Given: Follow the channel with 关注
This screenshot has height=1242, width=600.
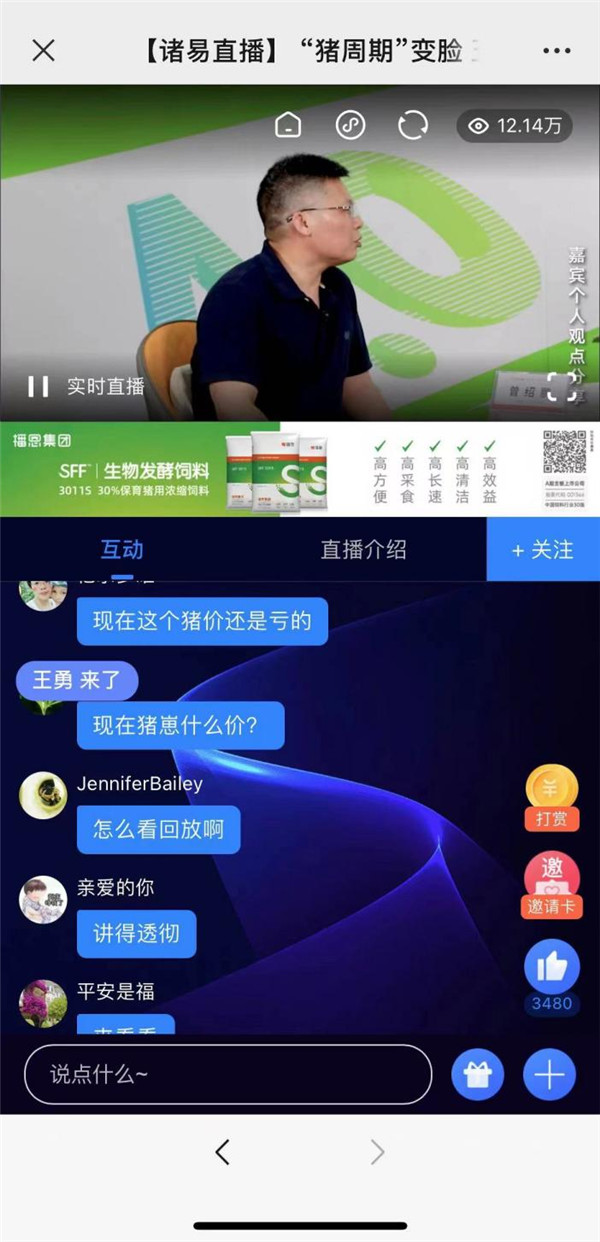Looking at the screenshot, I should click(x=543, y=549).
